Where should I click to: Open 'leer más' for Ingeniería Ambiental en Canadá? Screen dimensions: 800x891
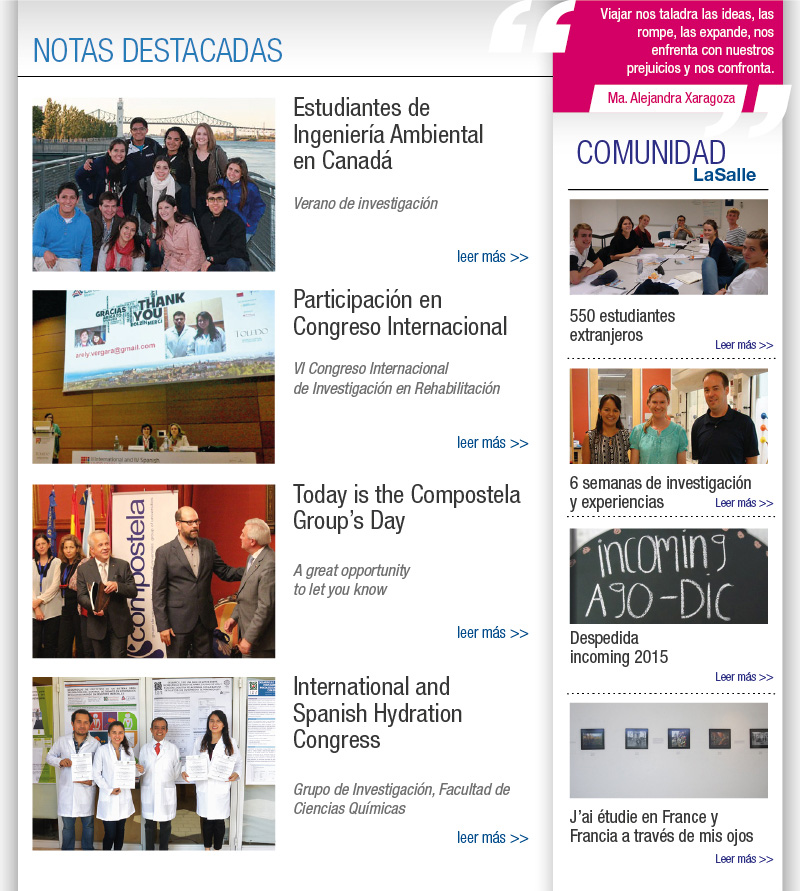click(x=492, y=257)
